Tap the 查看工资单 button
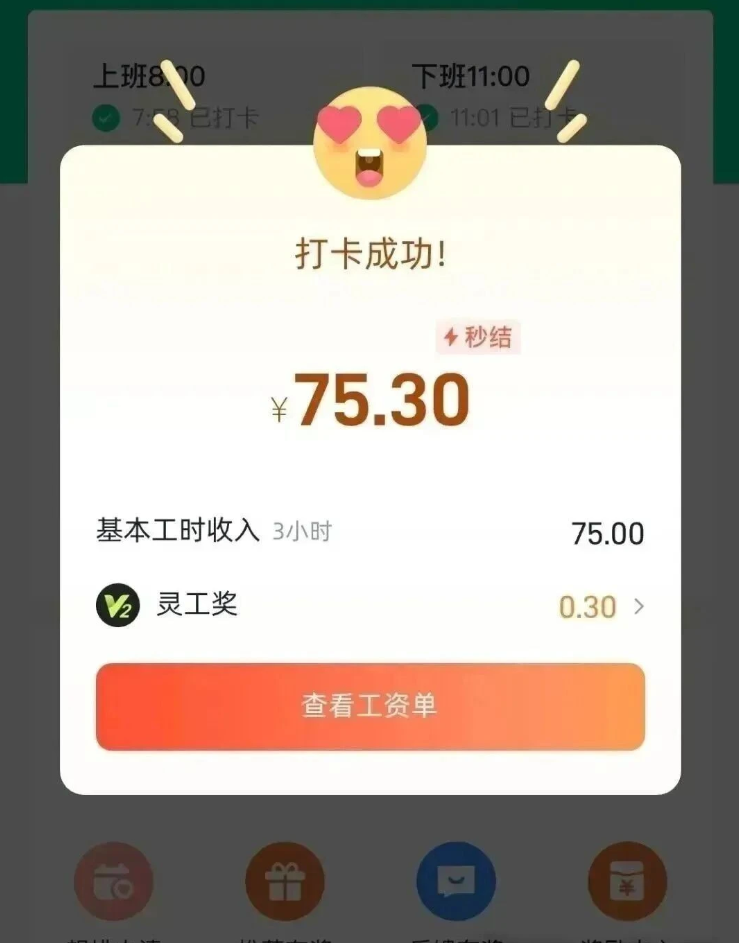 369,706
